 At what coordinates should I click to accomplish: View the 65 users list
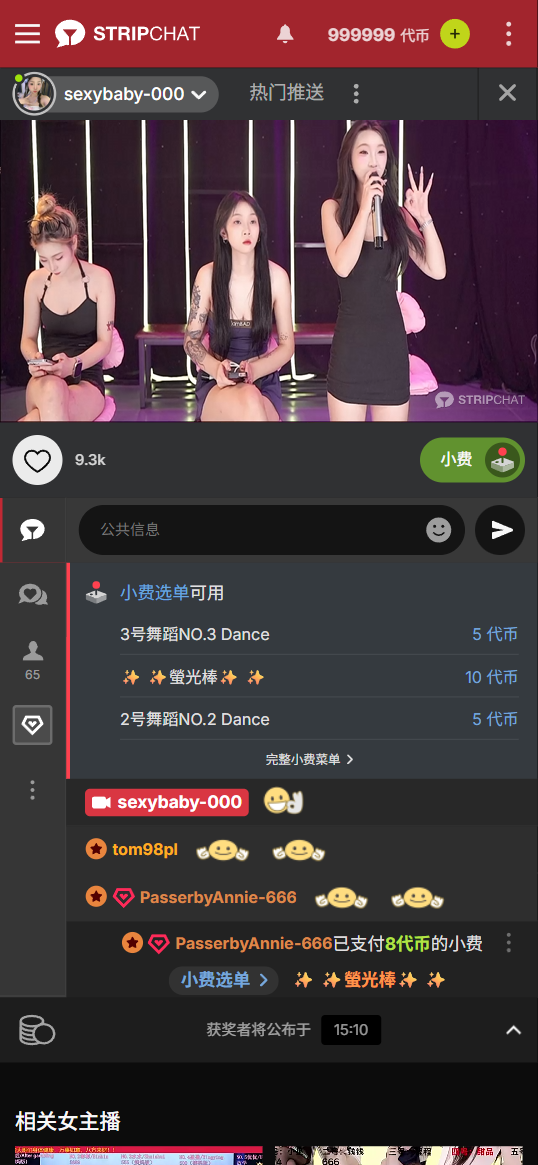coord(33,661)
